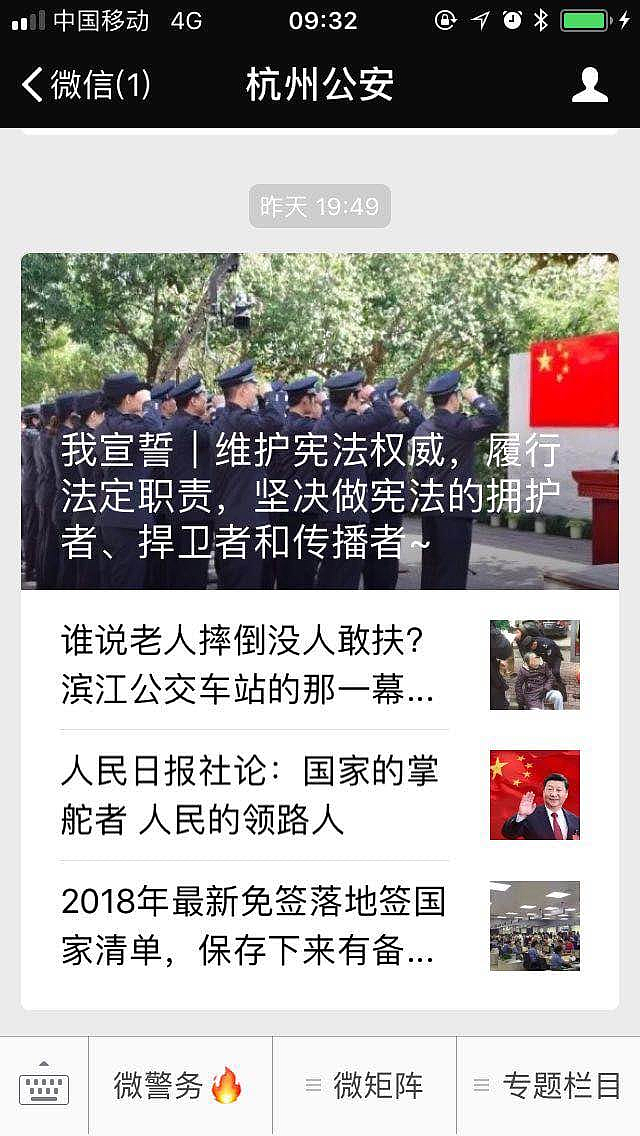Open the 杭州公安 account profile icon
Viewport: 640px width, 1136px height.
589,85
